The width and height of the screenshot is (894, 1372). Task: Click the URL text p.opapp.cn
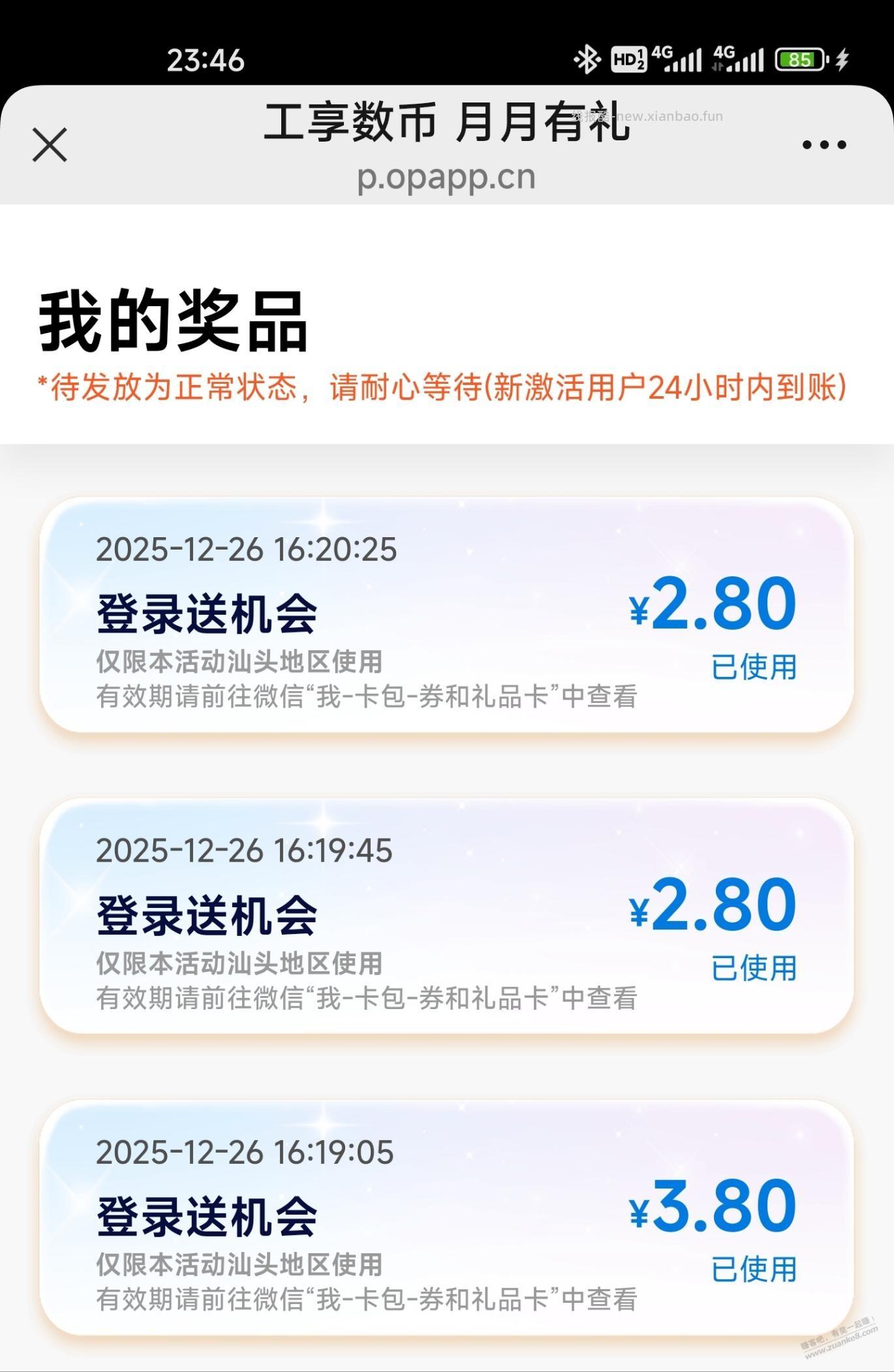click(447, 176)
